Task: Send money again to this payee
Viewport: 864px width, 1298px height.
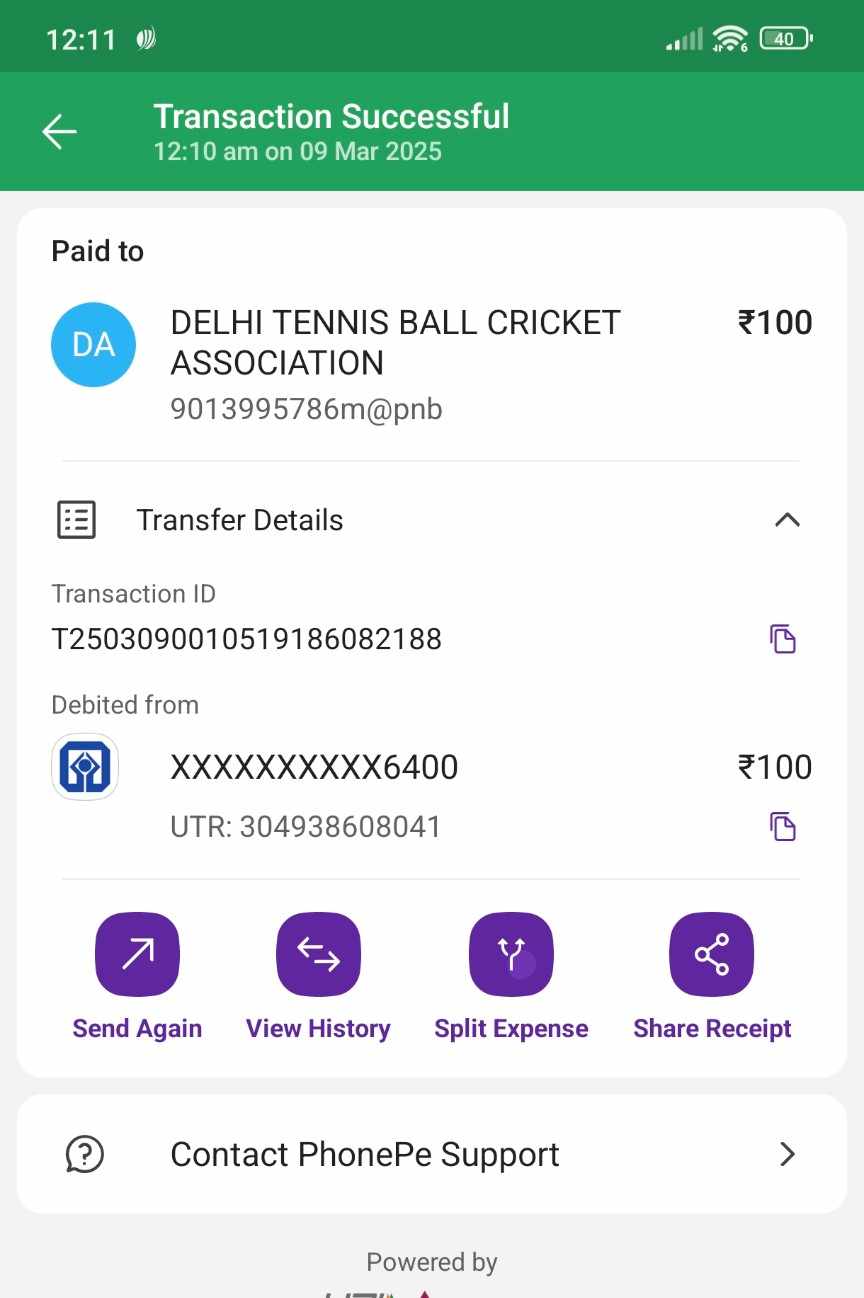Action: [x=137, y=956]
